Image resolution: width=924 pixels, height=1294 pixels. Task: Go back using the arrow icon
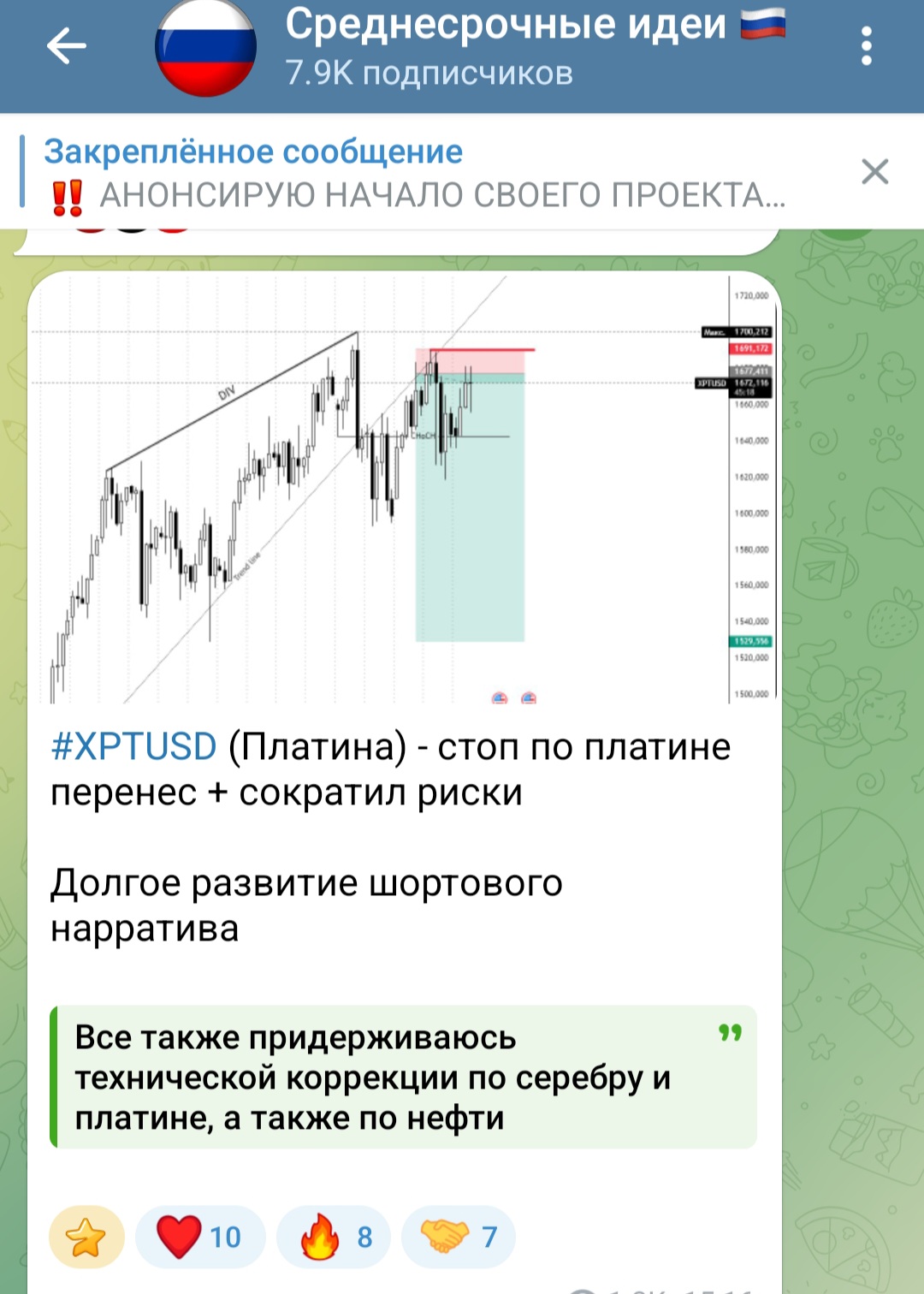pyautogui.click(x=66, y=46)
